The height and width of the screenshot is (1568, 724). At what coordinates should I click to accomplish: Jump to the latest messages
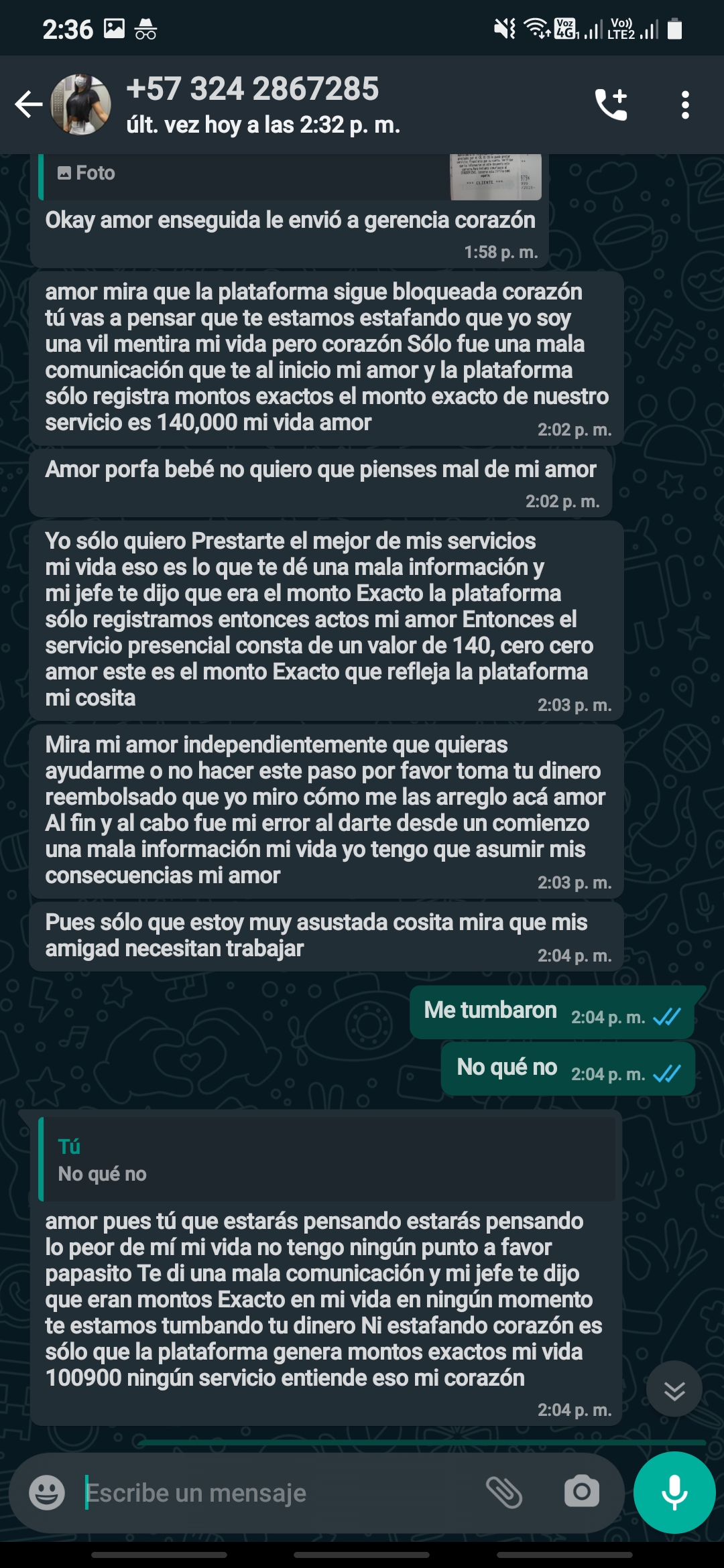click(x=674, y=1391)
